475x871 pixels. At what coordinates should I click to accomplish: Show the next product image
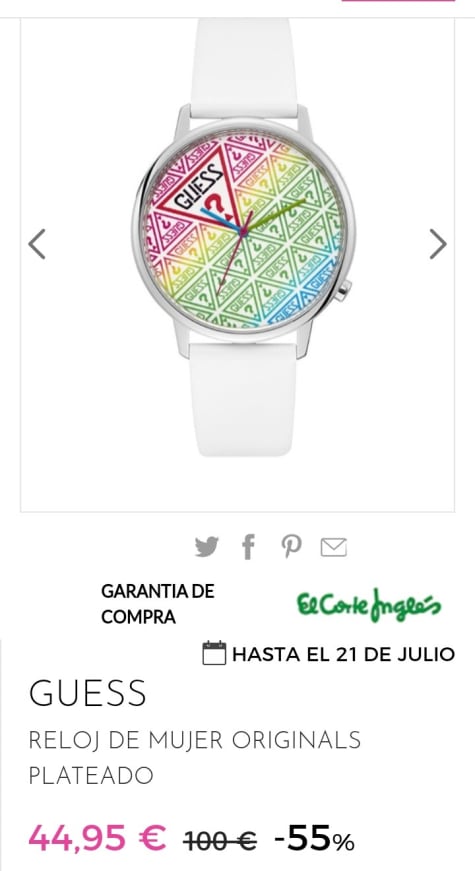tap(438, 244)
